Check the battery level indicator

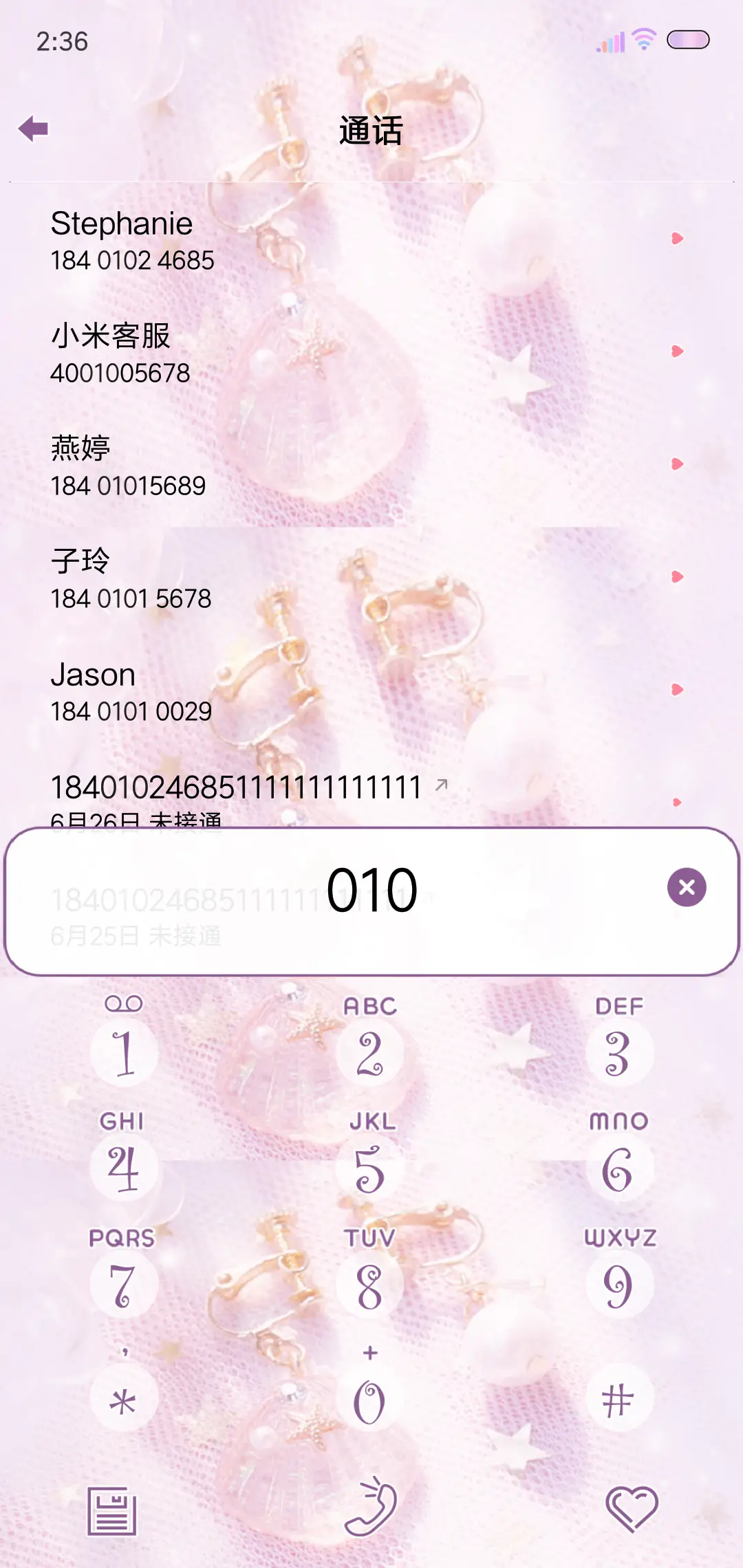coord(689,40)
